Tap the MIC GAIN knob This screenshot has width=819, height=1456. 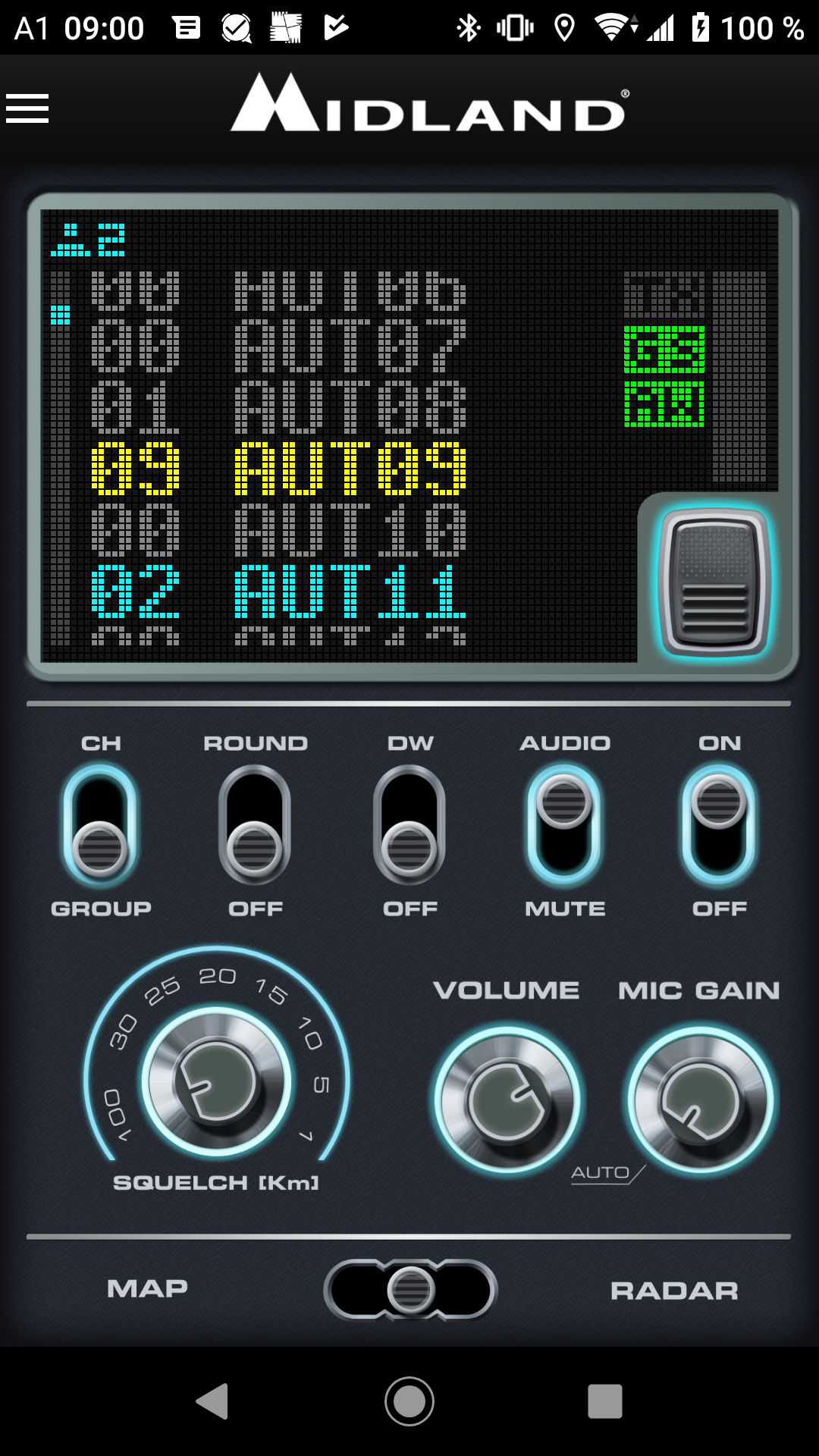pos(701,1100)
